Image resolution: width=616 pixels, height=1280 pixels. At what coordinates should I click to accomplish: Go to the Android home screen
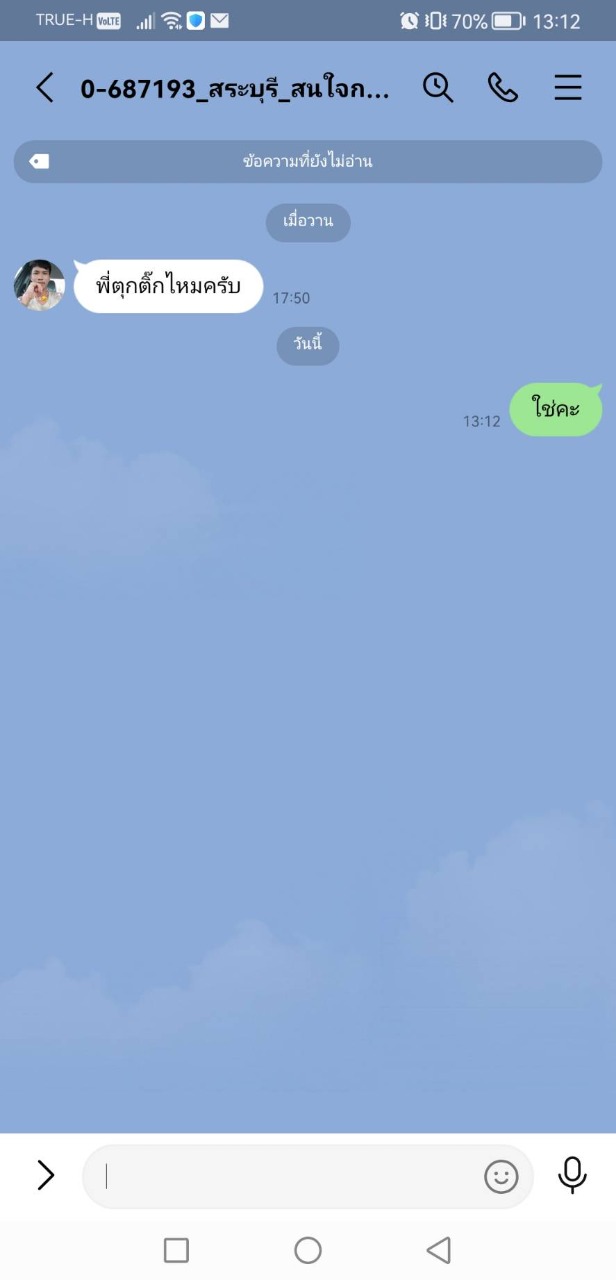[308, 1250]
